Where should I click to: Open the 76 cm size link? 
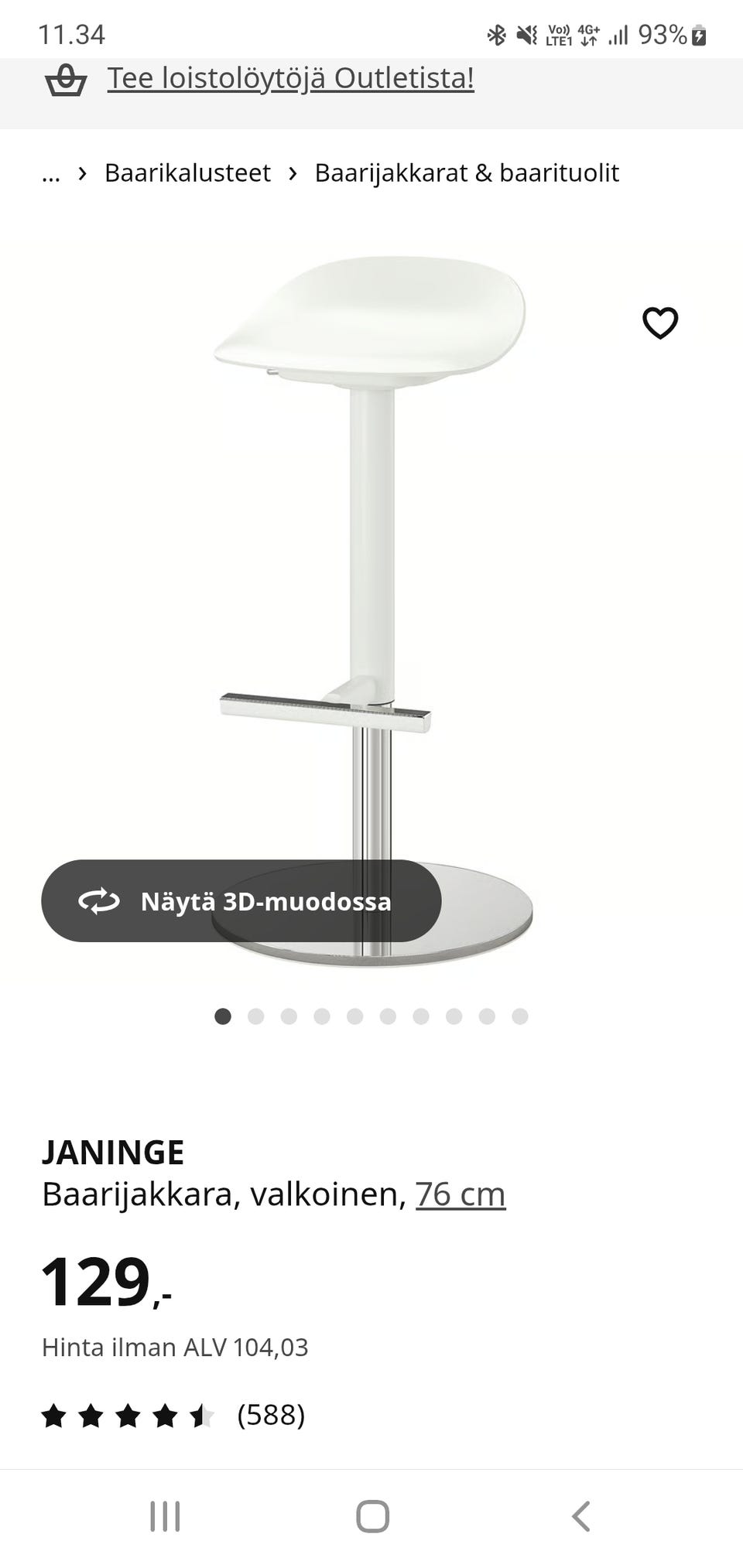click(461, 1194)
